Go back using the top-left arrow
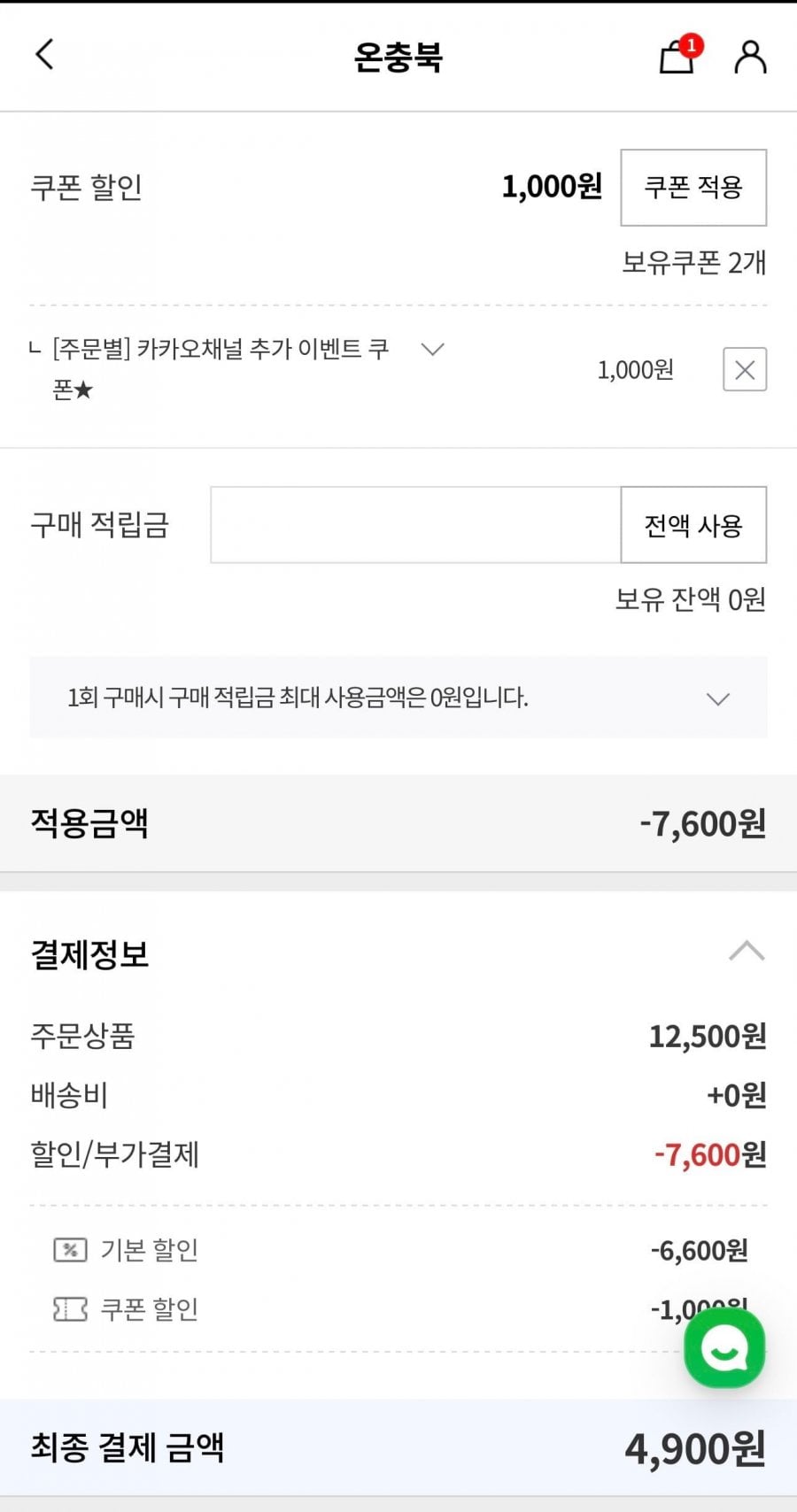Viewport: 797px width, 1512px height. point(44,55)
